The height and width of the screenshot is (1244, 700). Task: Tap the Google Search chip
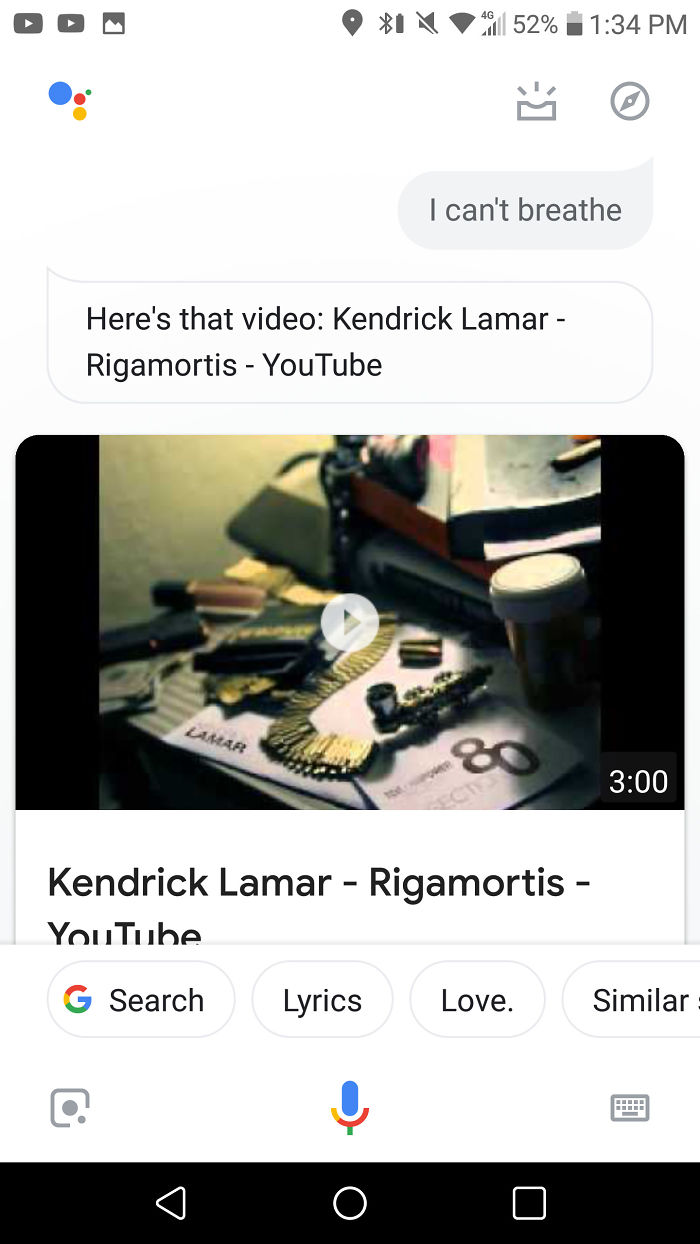[141, 1000]
